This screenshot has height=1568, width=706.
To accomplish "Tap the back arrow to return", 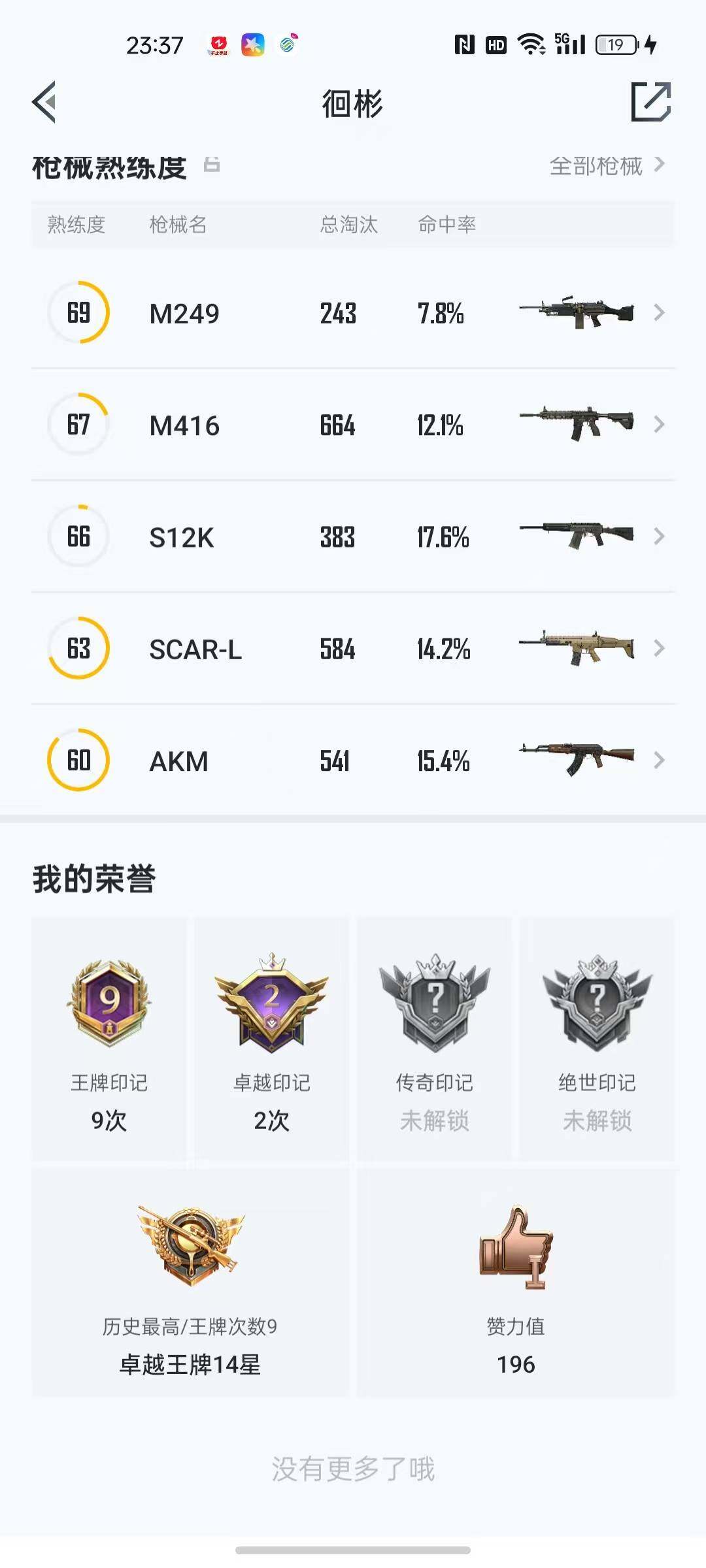I will (44, 101).
